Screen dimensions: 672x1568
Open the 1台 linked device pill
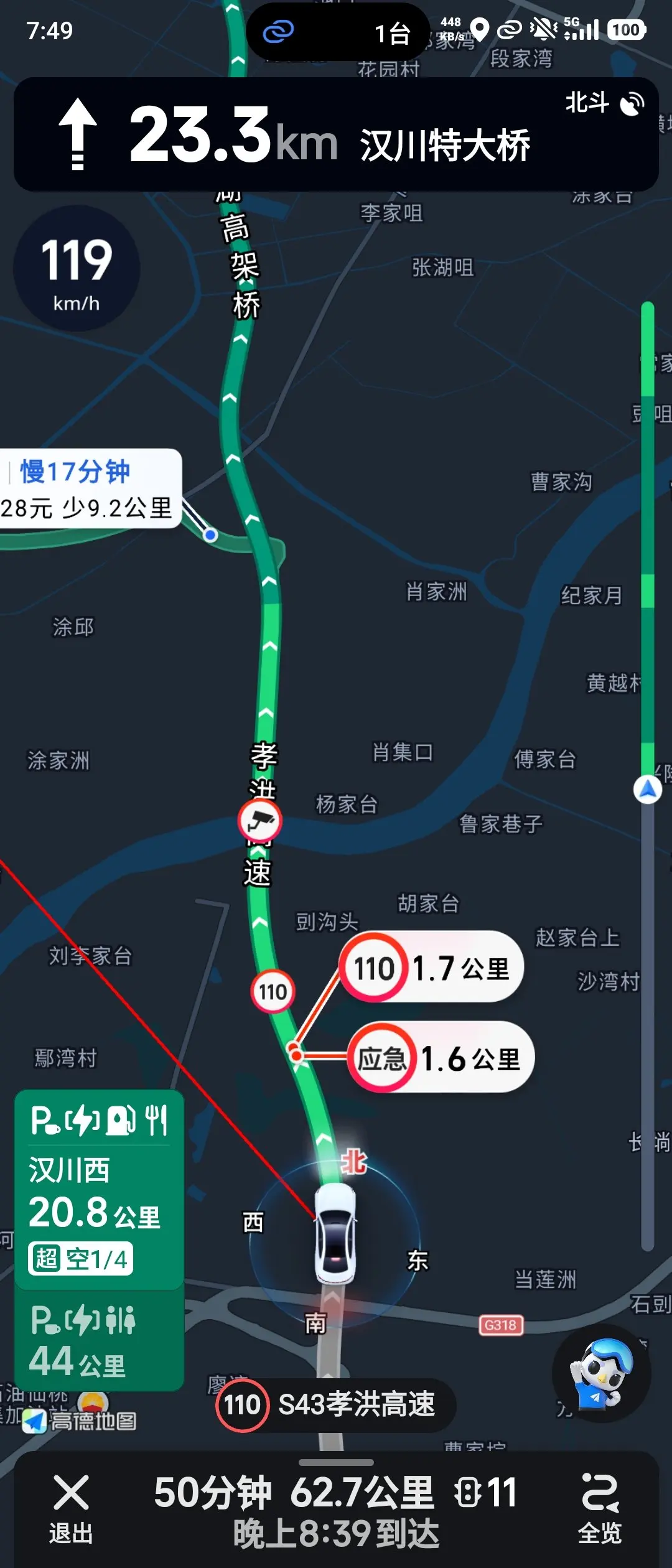click(338, 32)
